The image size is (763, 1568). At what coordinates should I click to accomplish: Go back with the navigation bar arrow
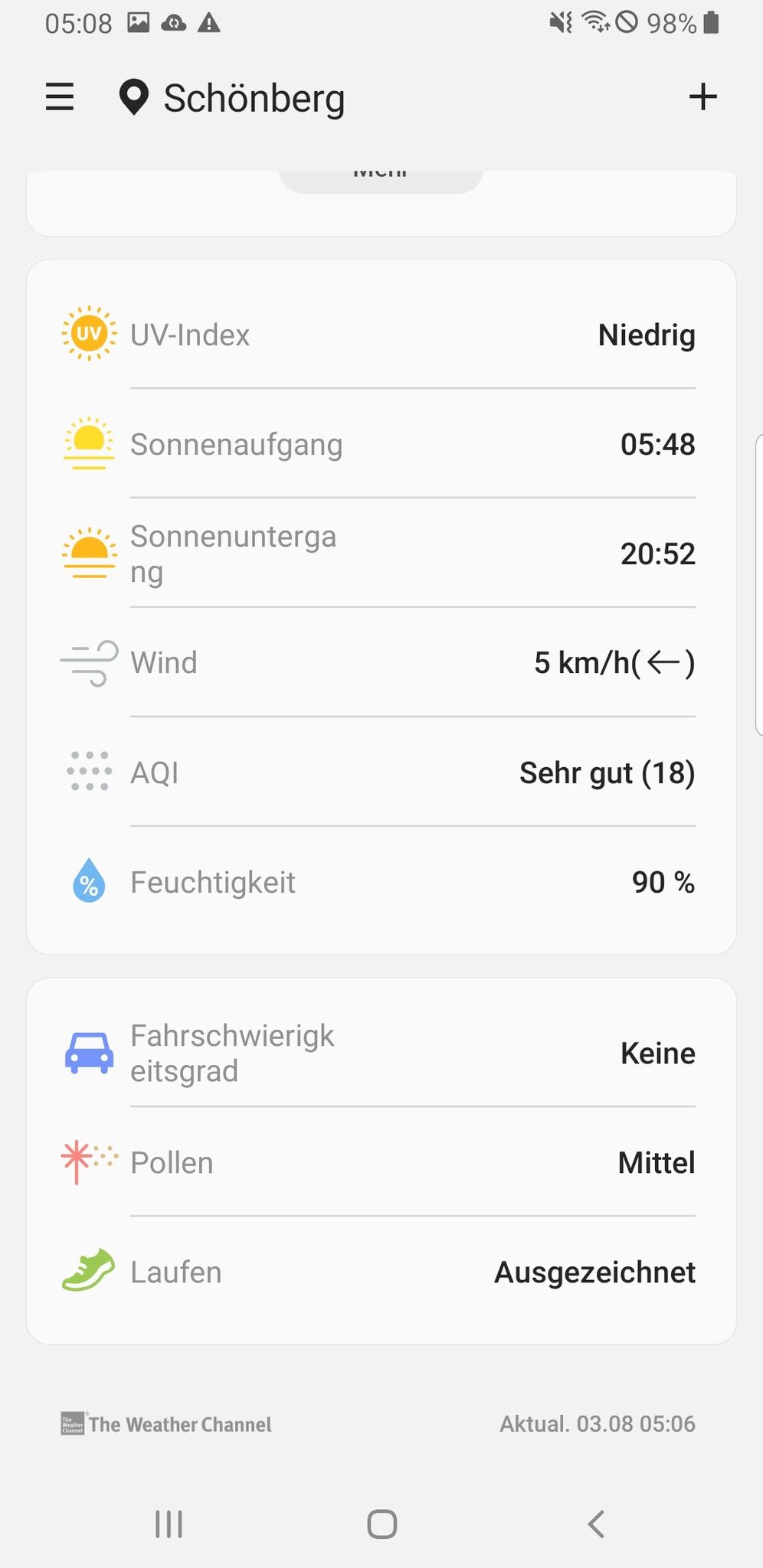pos(596,1524)
